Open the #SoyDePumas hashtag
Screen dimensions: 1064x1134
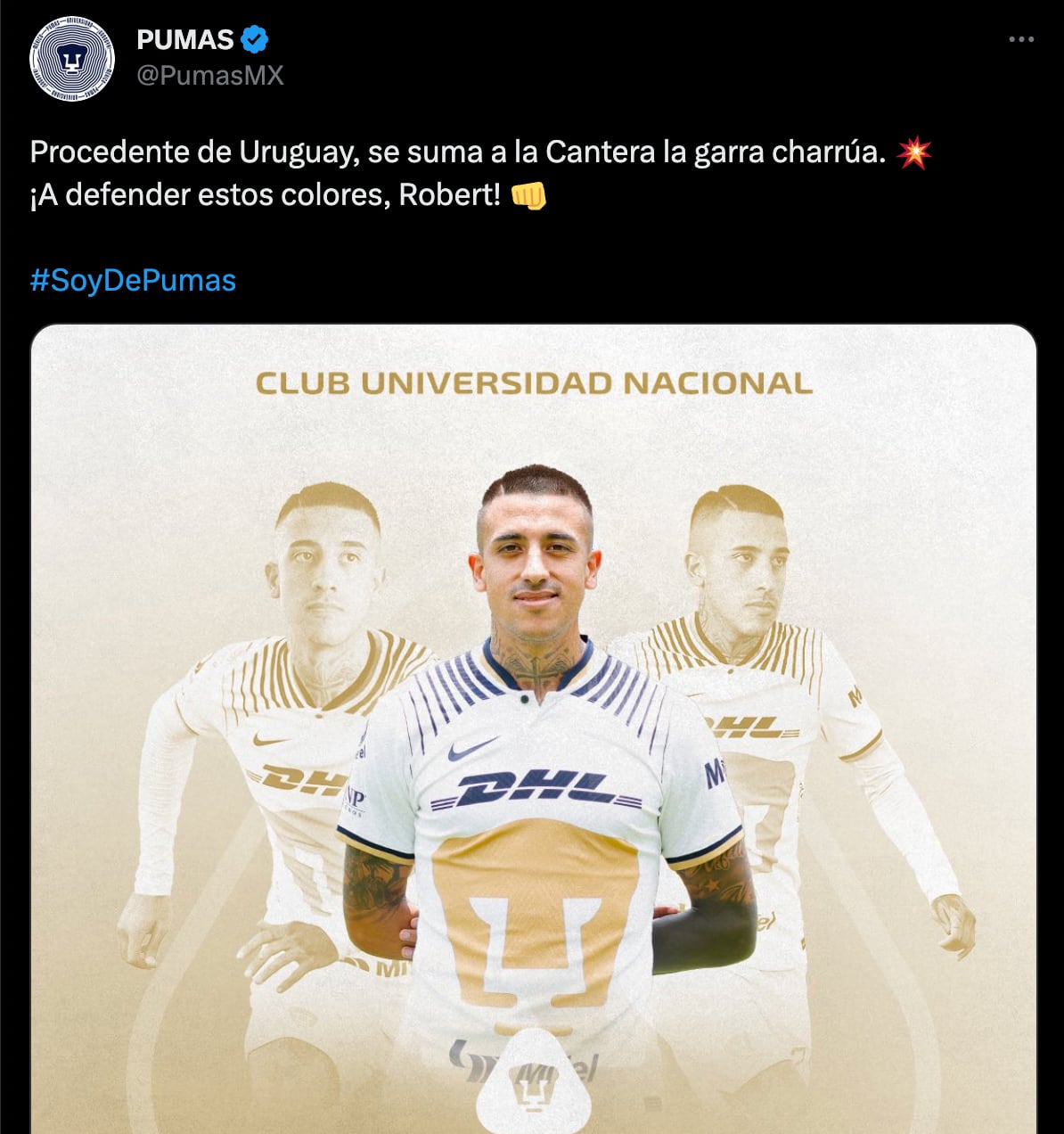coord(133,281)
